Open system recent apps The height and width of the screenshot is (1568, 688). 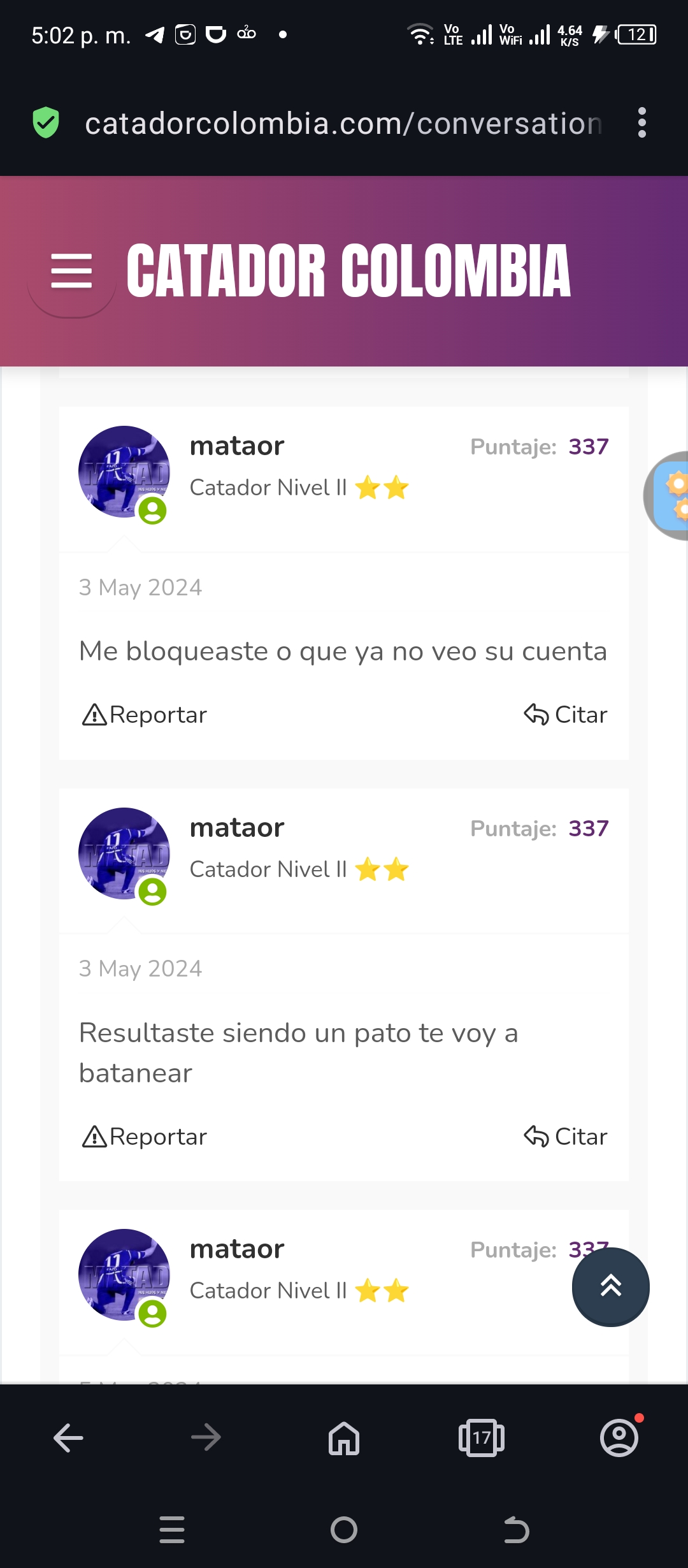pyautogui.click(x=172, y=1530)
